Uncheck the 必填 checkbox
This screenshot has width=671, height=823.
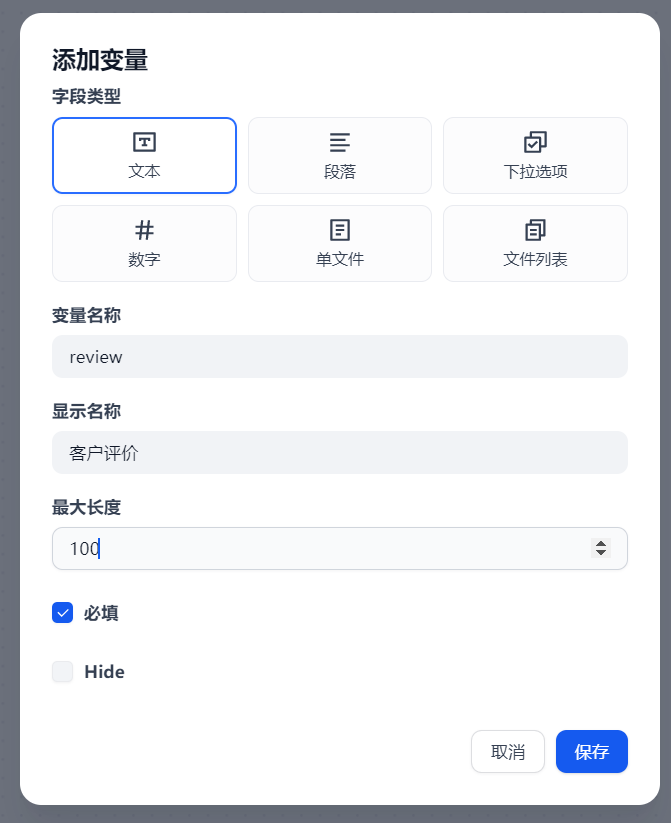(x=63, y=613)
